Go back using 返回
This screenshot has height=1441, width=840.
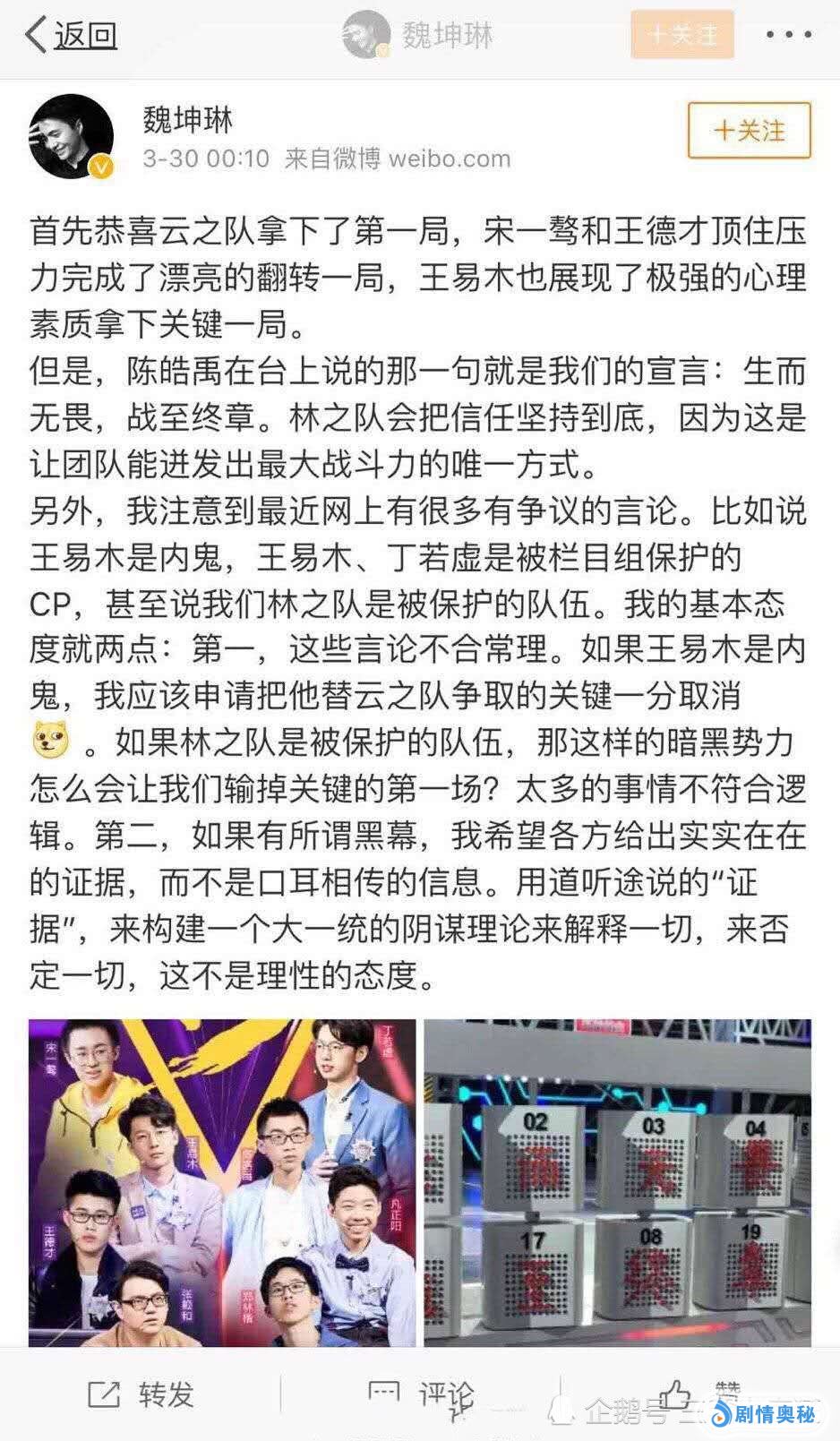(x=72, y=36)
